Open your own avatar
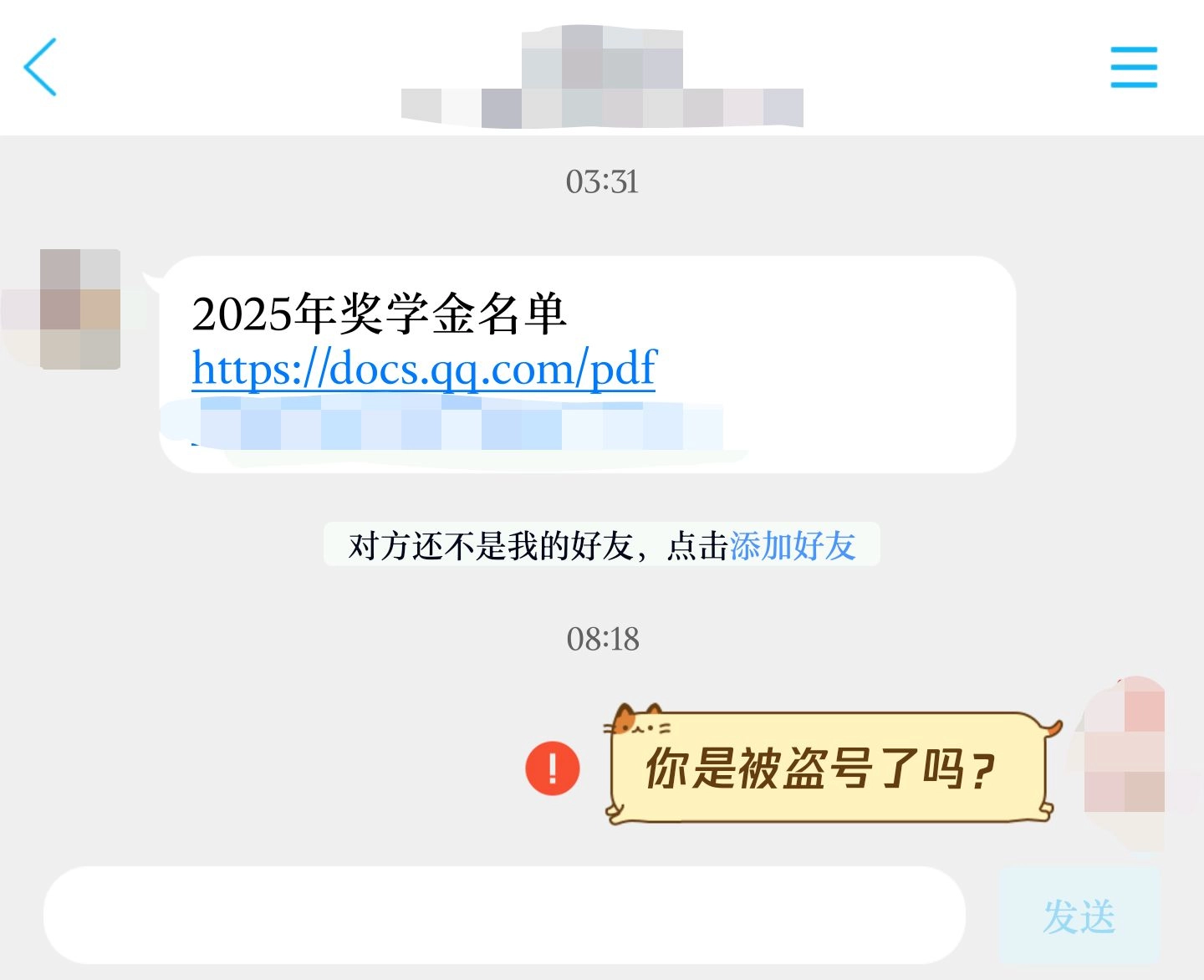This screenshot has height=980, width=1204. pyautogui.click(x=1125, y=748)
